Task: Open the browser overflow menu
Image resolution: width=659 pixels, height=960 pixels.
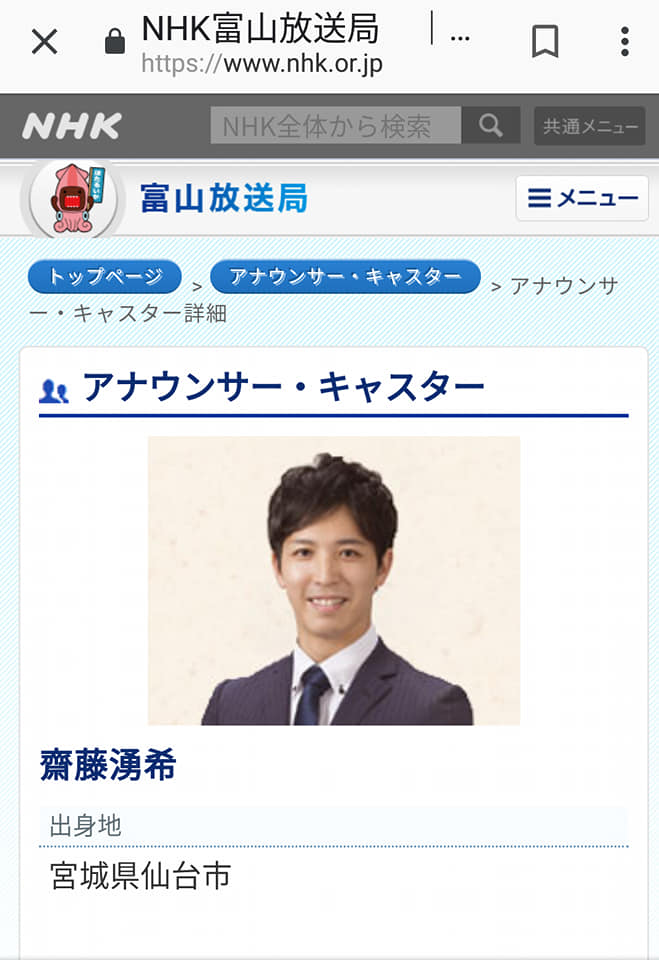Action: click(624, 42)
